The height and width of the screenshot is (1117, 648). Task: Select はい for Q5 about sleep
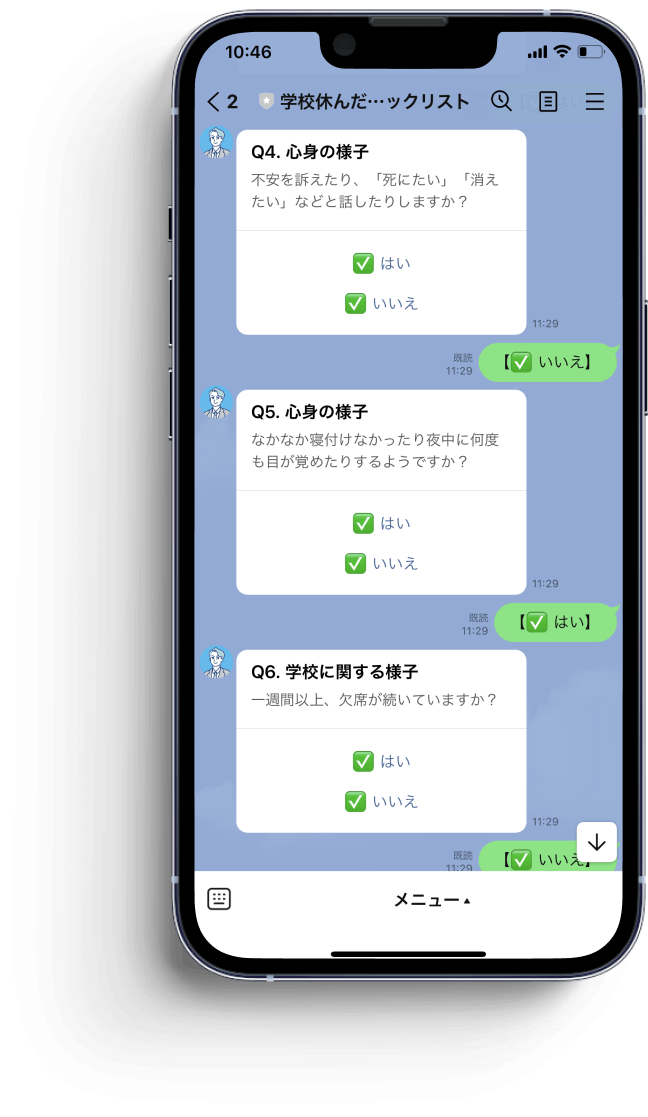point(381,524)
